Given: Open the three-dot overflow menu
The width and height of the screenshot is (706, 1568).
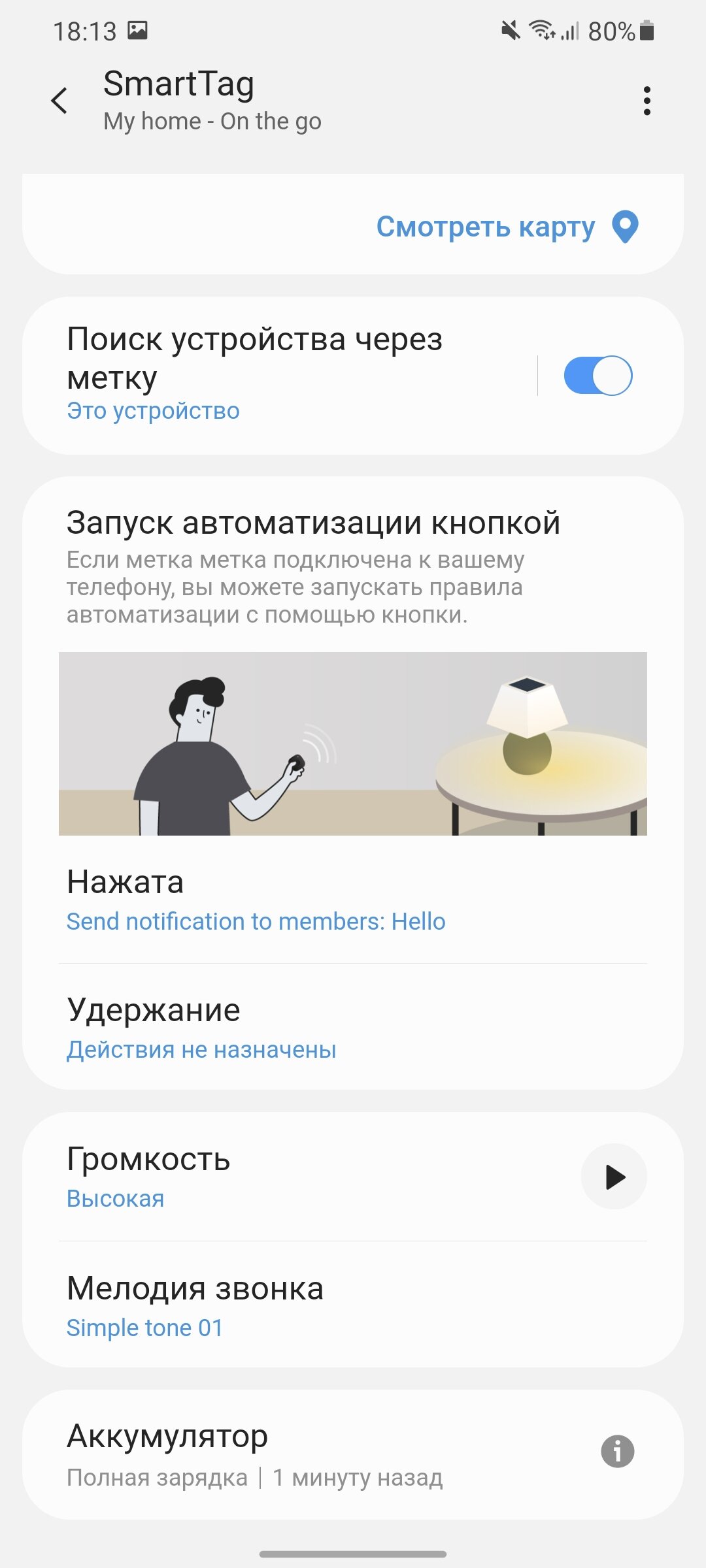Looking at the screenshot, I should (647, 101).
